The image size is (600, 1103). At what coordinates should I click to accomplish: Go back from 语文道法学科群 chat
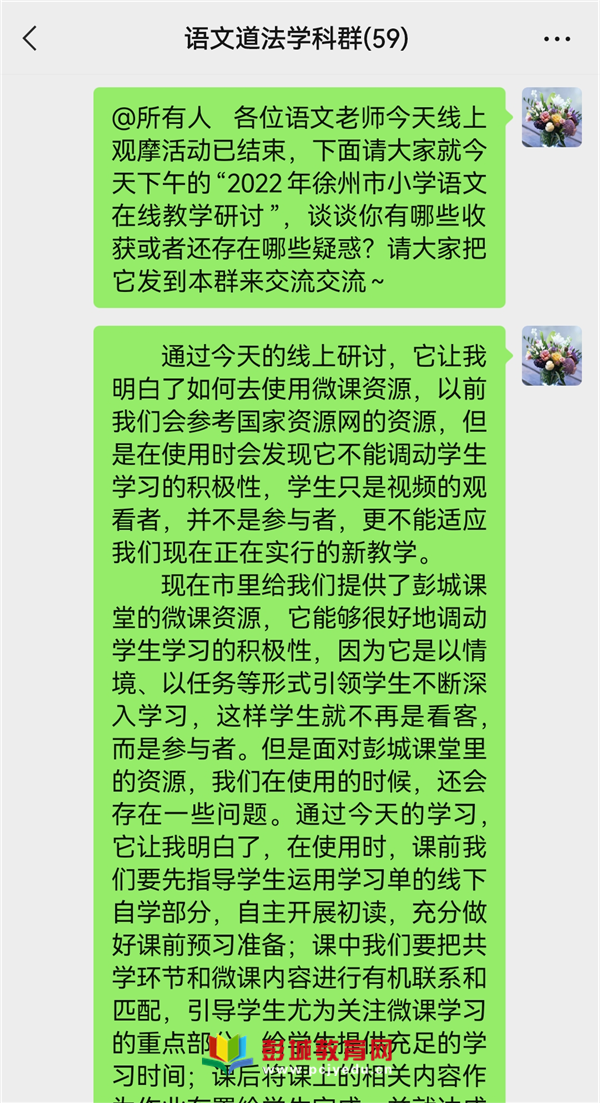[30, 39]
